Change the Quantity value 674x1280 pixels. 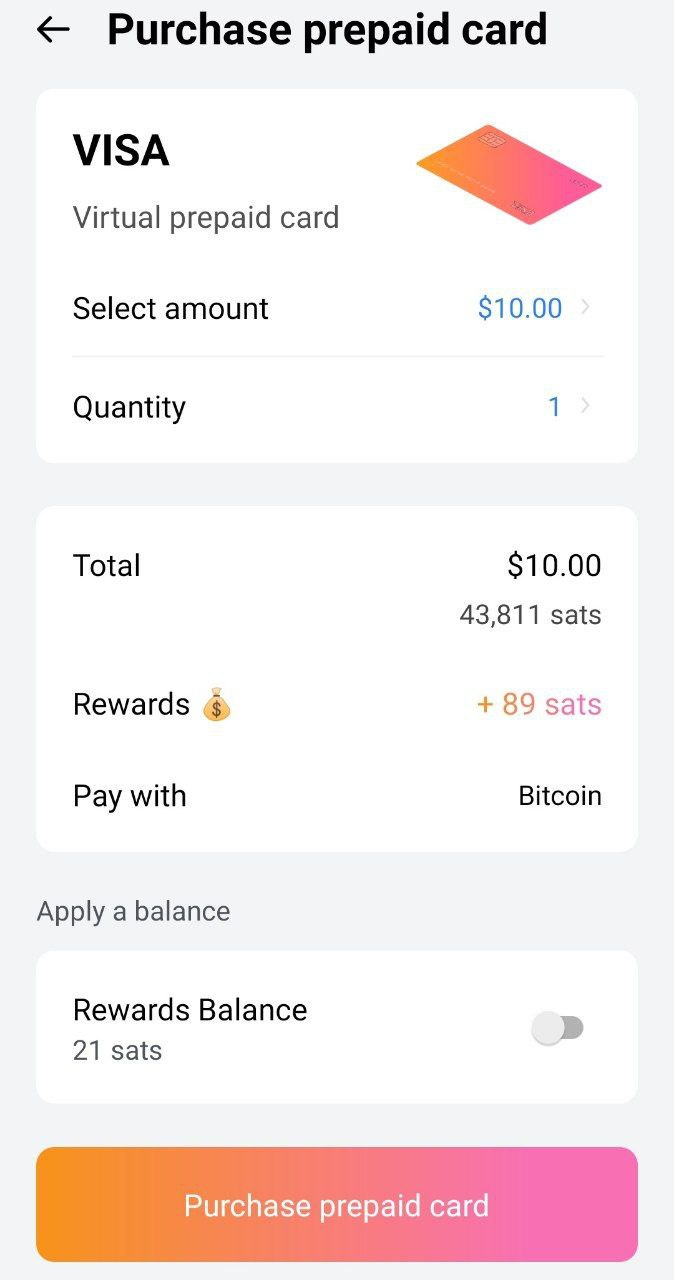click(337, 407)
